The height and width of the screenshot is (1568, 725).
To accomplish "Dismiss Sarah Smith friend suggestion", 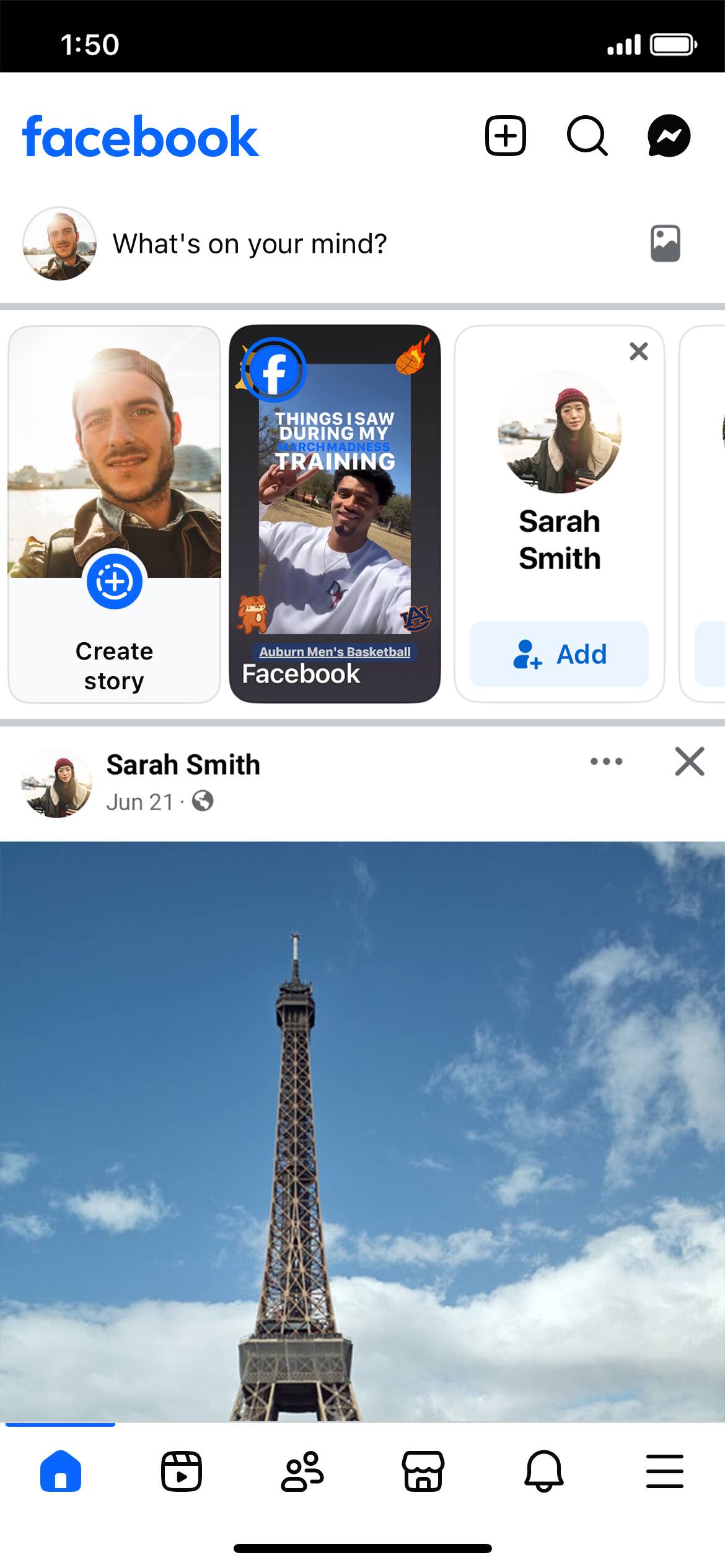I will pyautogui.click(x=639, y=351).
